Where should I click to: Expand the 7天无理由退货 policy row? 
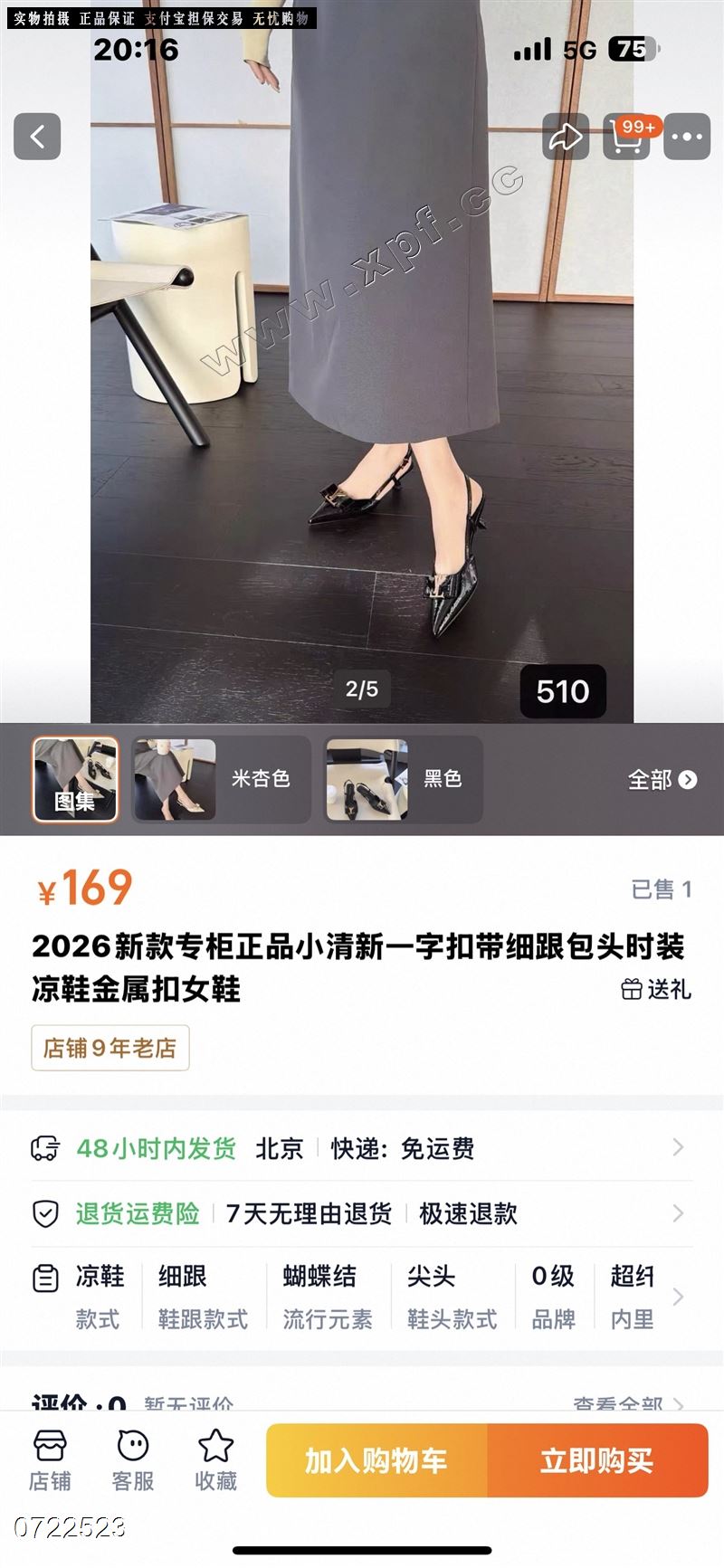point(679,1214)
